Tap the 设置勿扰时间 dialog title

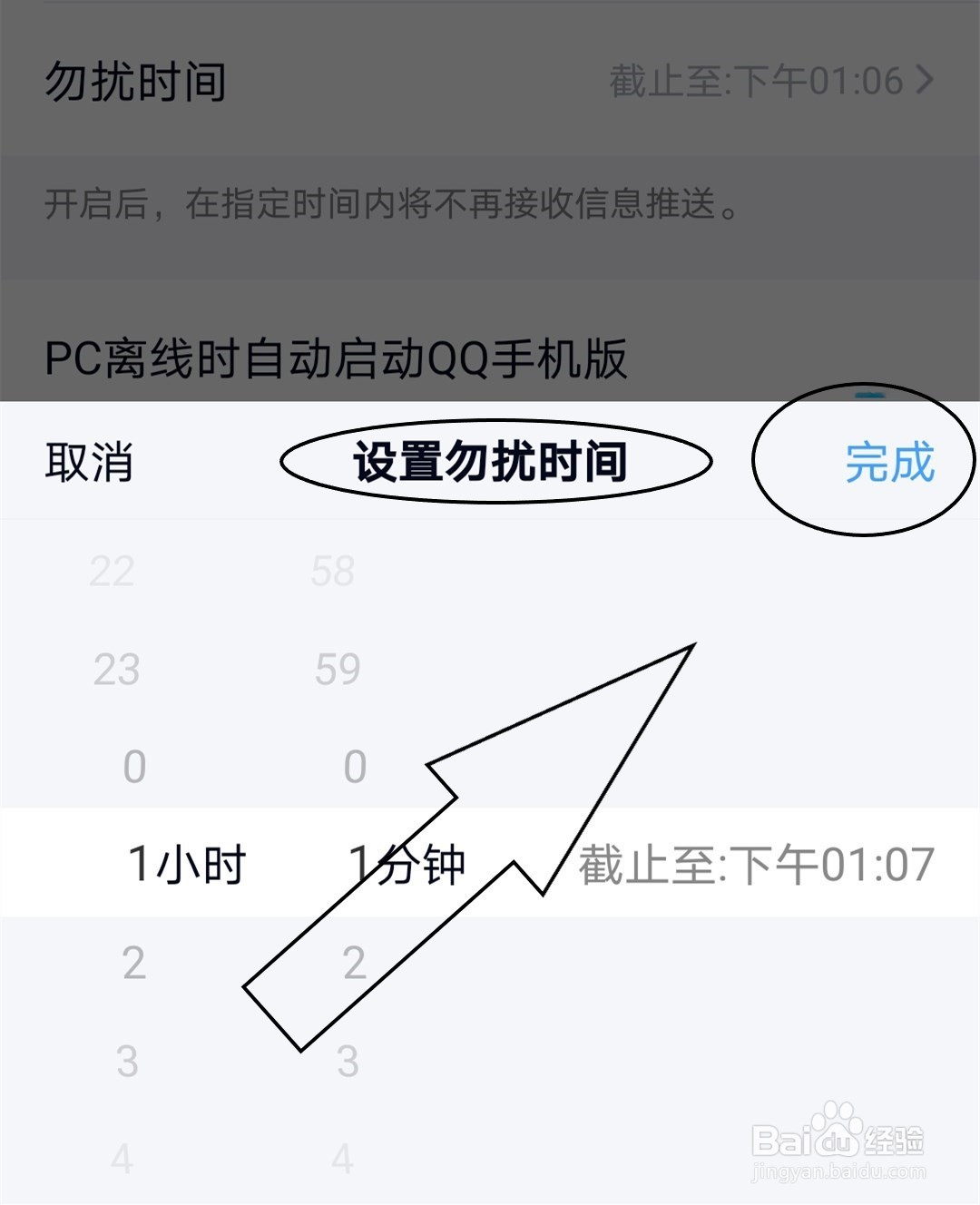click(x=495, y=463)
